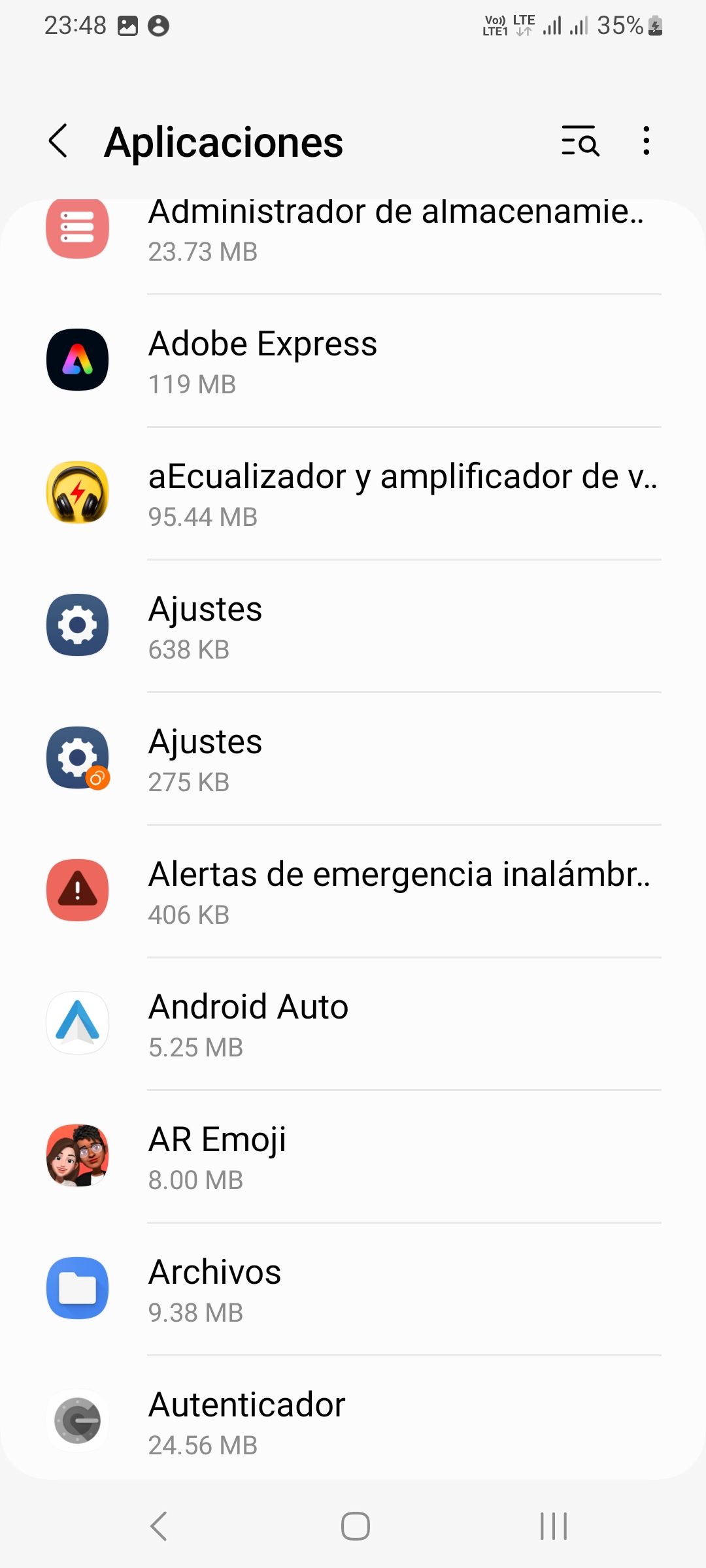Viewport: 706px width, 1568px height.
Task: Open Adobe Express app details
Action: pyautogui.click(x=353, y=361)
